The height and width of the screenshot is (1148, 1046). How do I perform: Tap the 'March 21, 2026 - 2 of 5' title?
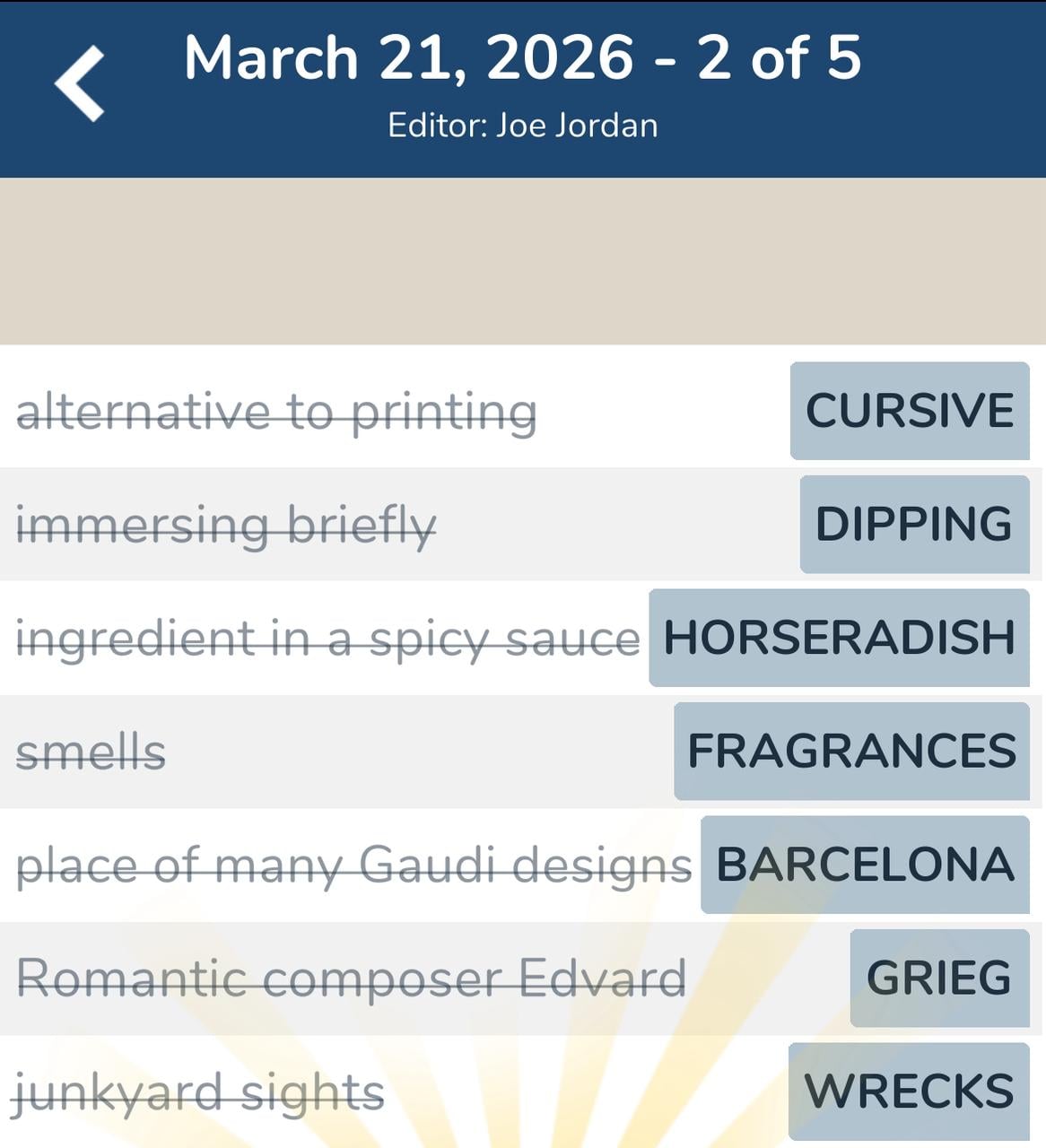[x=523, y=58]
